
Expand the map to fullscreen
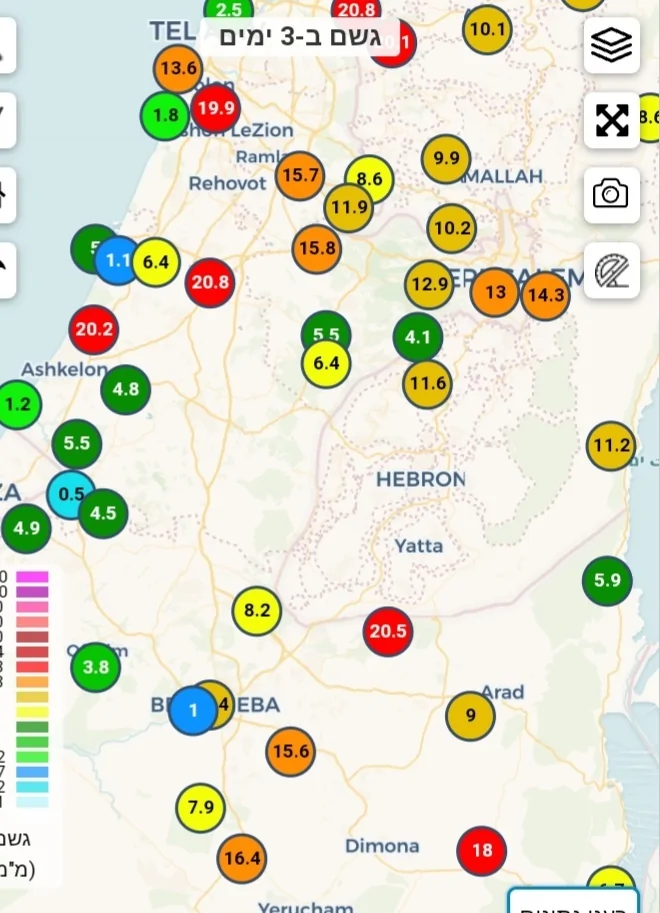coord(611,120)
